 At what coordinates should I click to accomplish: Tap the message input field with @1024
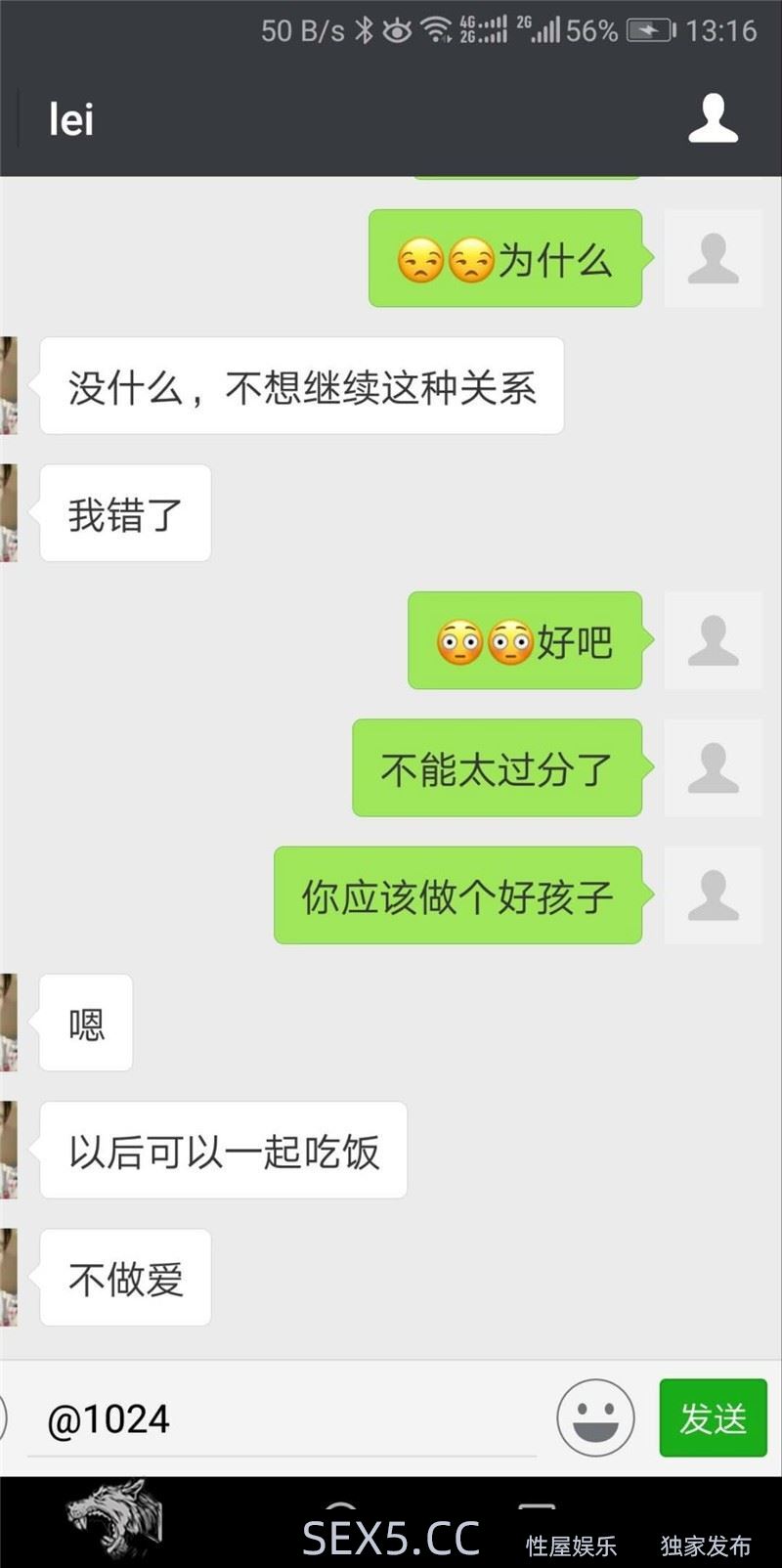pyautogui.click(x=283, y=1418)
